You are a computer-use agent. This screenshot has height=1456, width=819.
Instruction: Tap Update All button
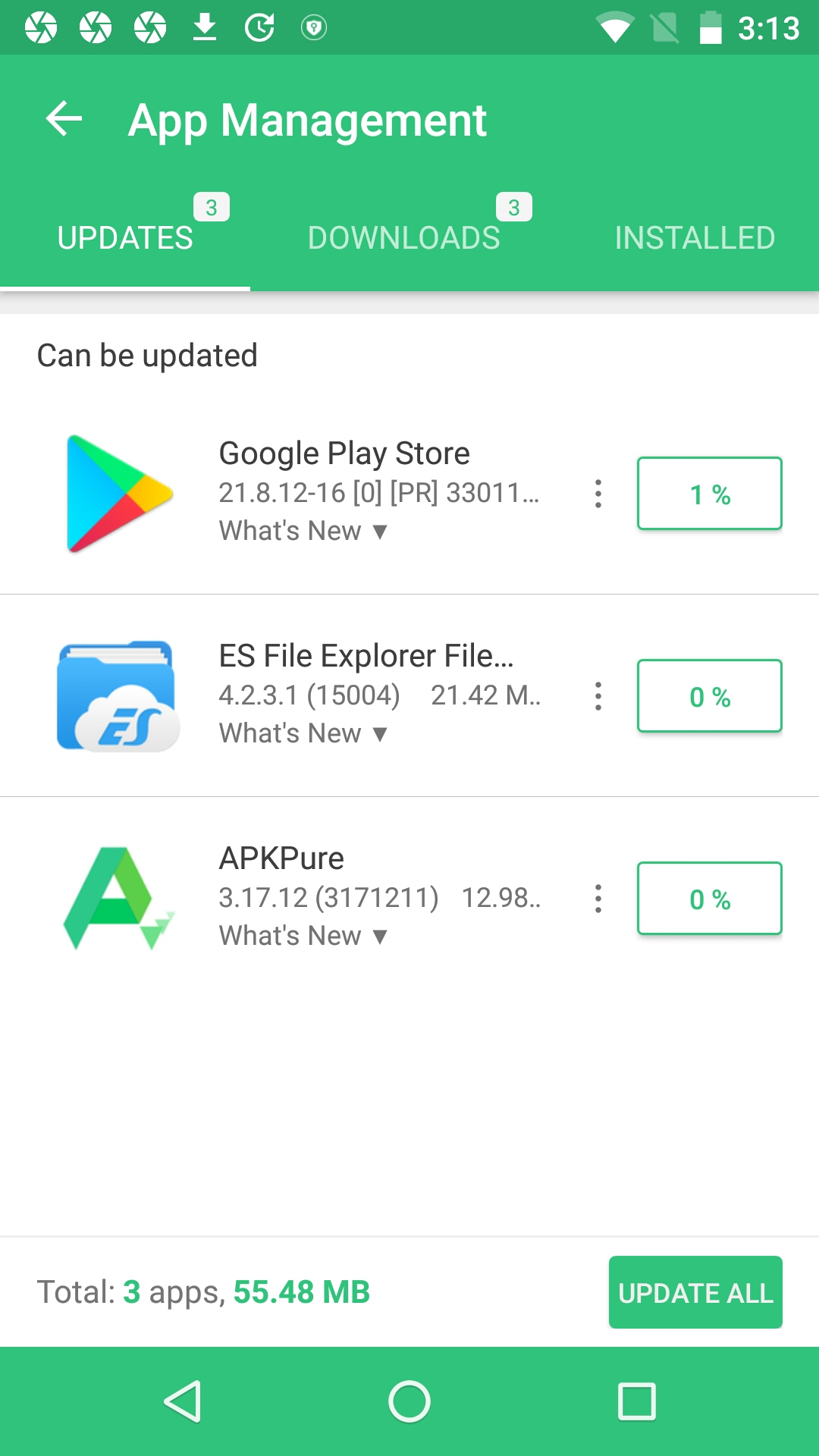[695, 1292]
